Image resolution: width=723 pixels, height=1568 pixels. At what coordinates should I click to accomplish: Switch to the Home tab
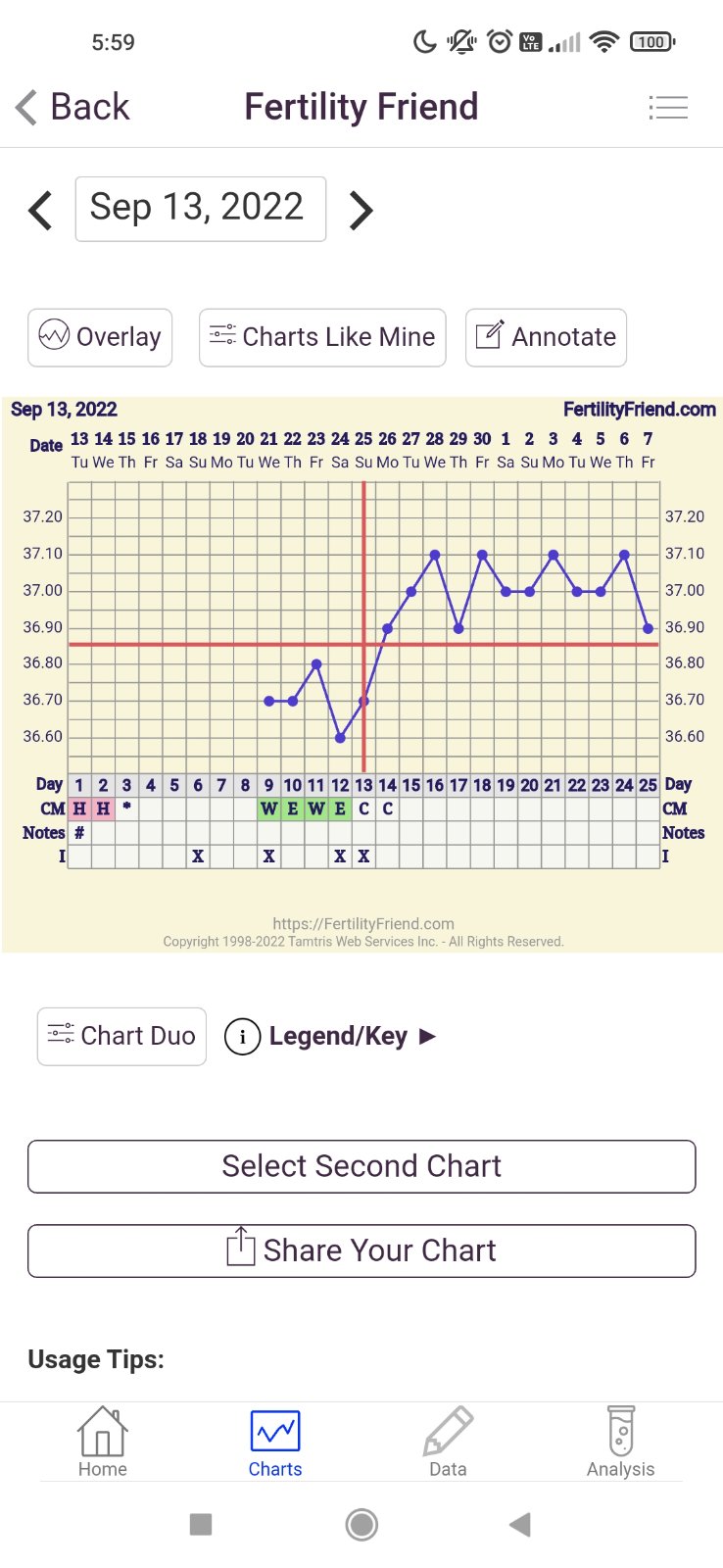pyautogui.click(x=103, y=1442)
